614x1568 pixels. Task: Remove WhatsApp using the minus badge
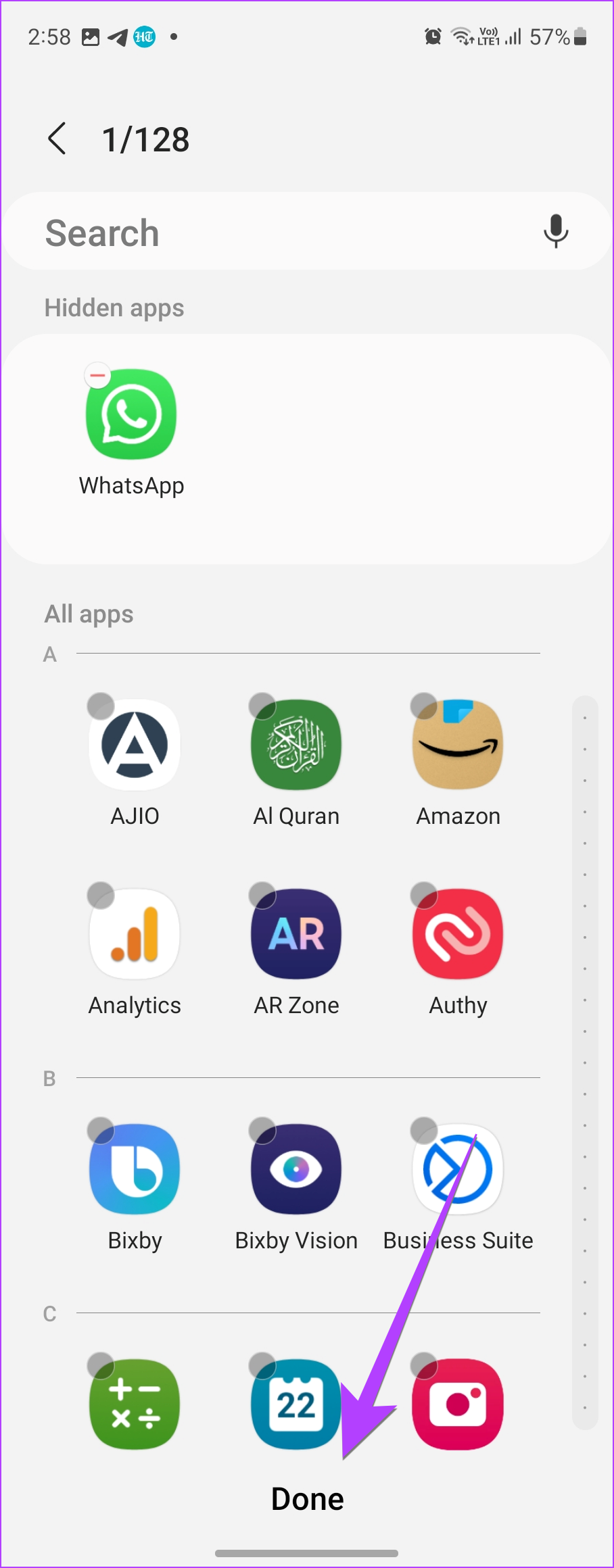tap(97, 376)
